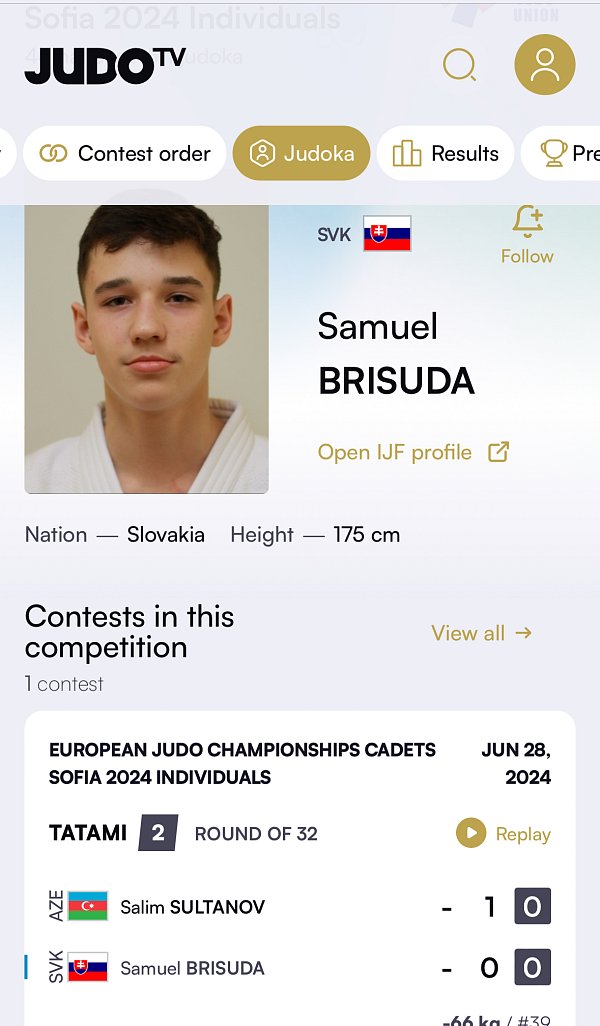The height and width of the screenshot is (1026, 600).
Task: Switch to the Contest order tab
Action: 124,154
